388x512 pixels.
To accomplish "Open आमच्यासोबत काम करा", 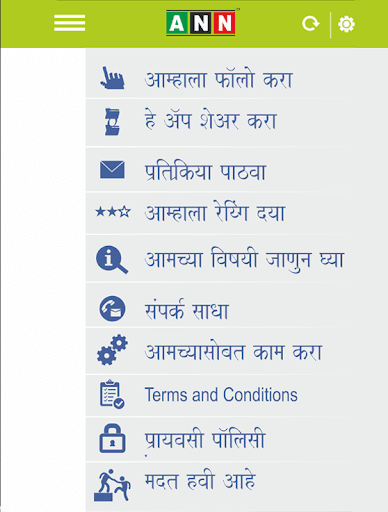I will click(x=219, y=351).
